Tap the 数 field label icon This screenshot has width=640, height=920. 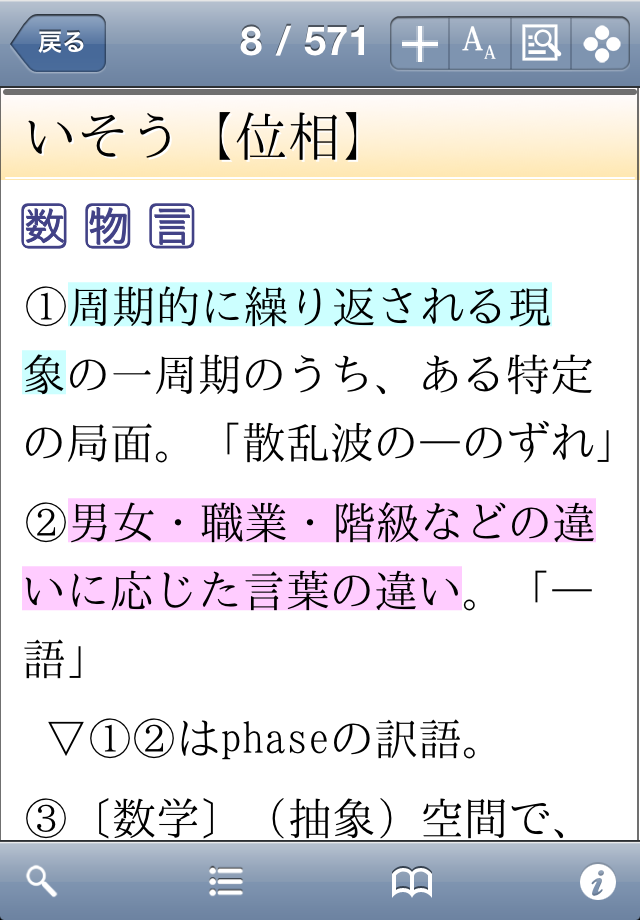click(x=44, y=227)
